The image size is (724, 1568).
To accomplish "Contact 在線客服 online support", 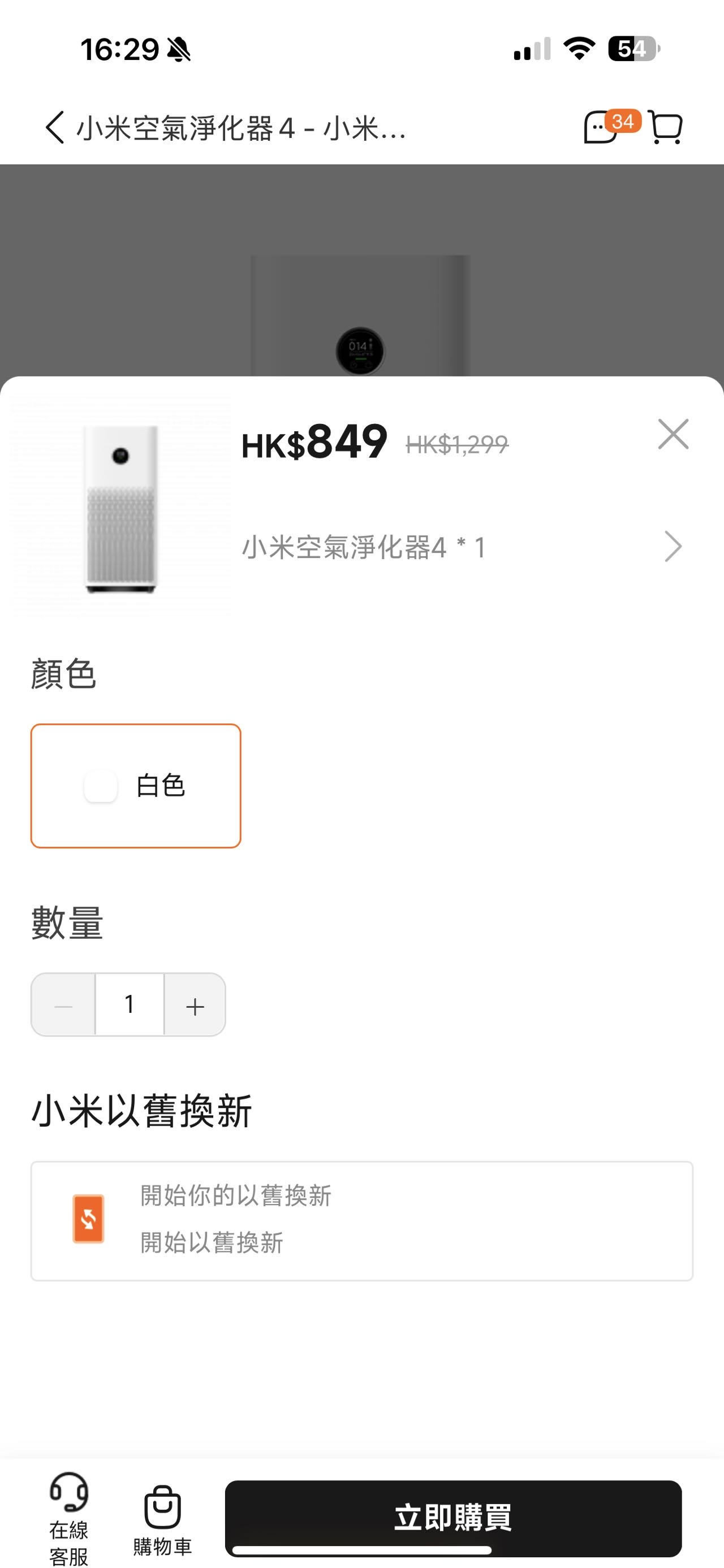I will click(x=69, y=1519).
